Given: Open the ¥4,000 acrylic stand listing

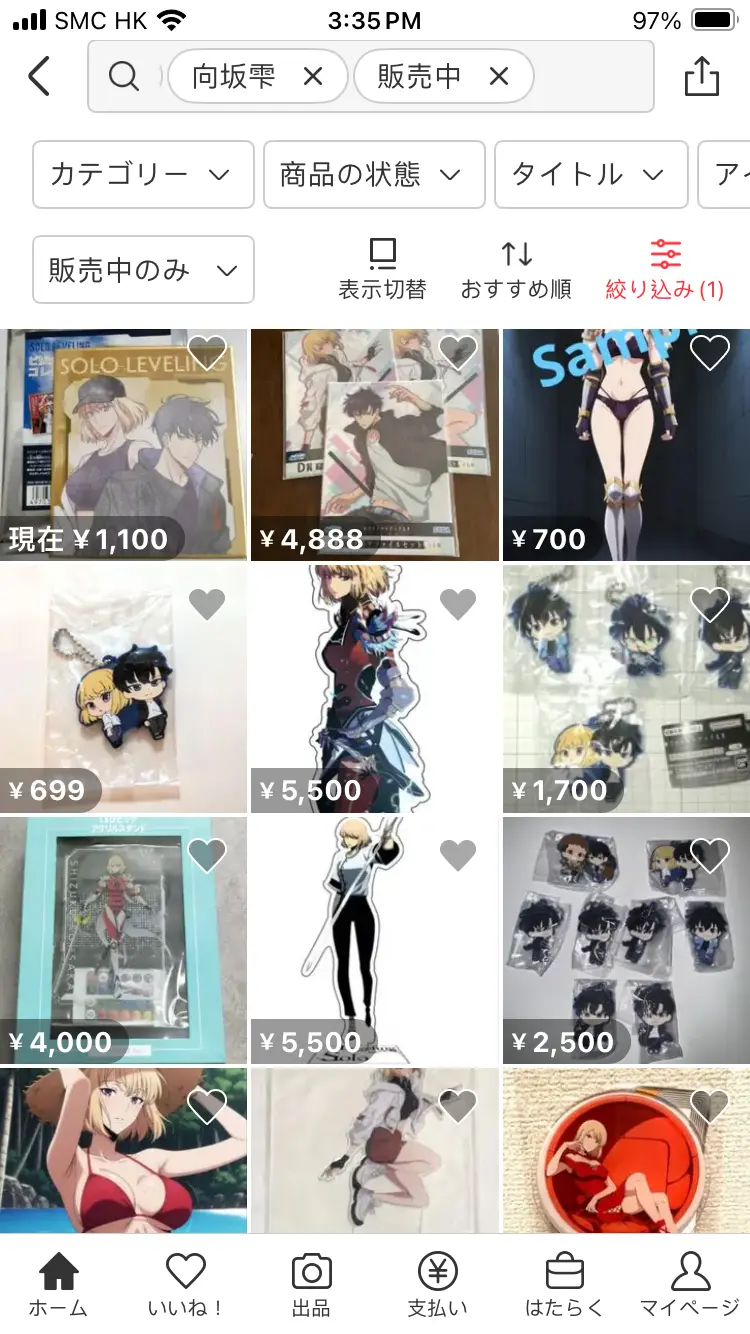Looking at the screenshot, I should point(123,940).
